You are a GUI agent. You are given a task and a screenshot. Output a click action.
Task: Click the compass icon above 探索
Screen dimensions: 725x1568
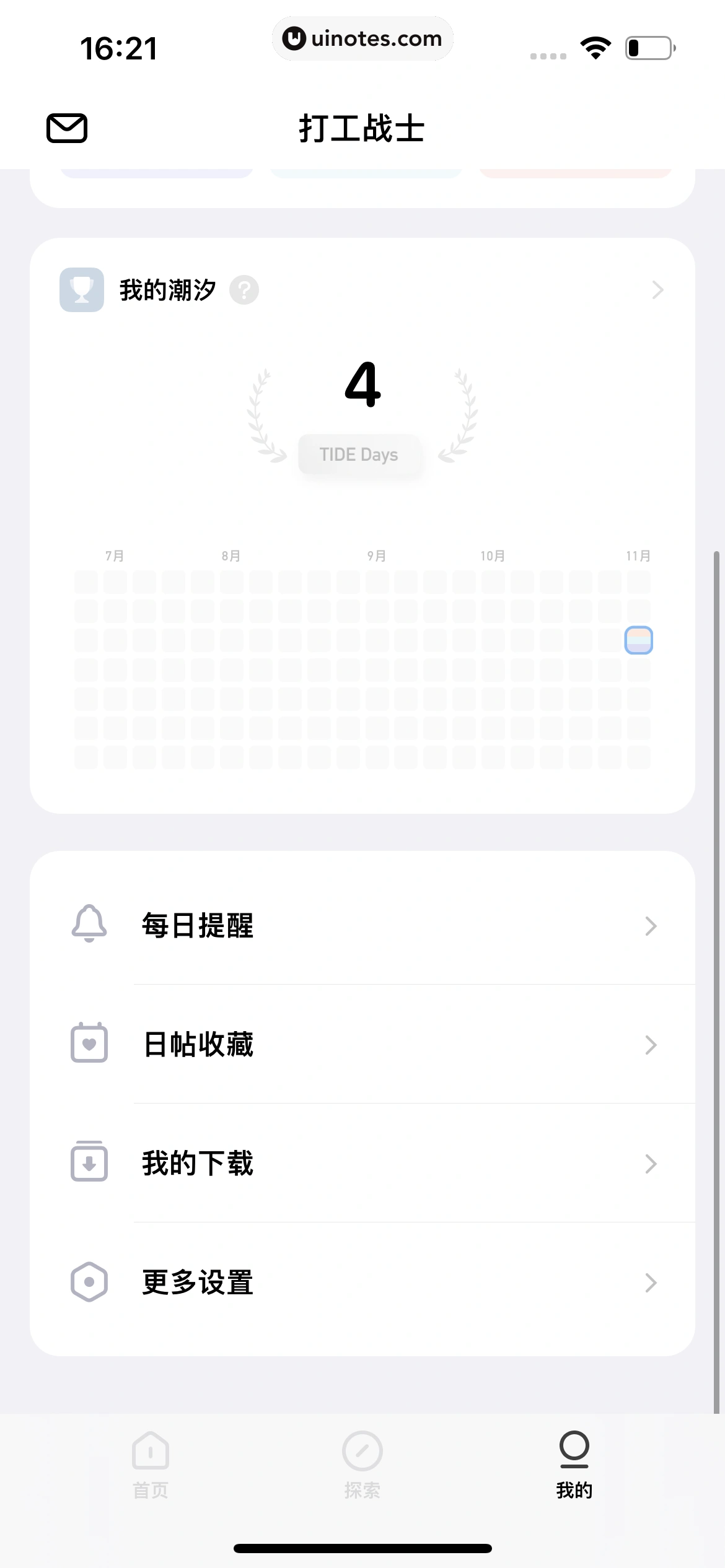point(362,1450)
